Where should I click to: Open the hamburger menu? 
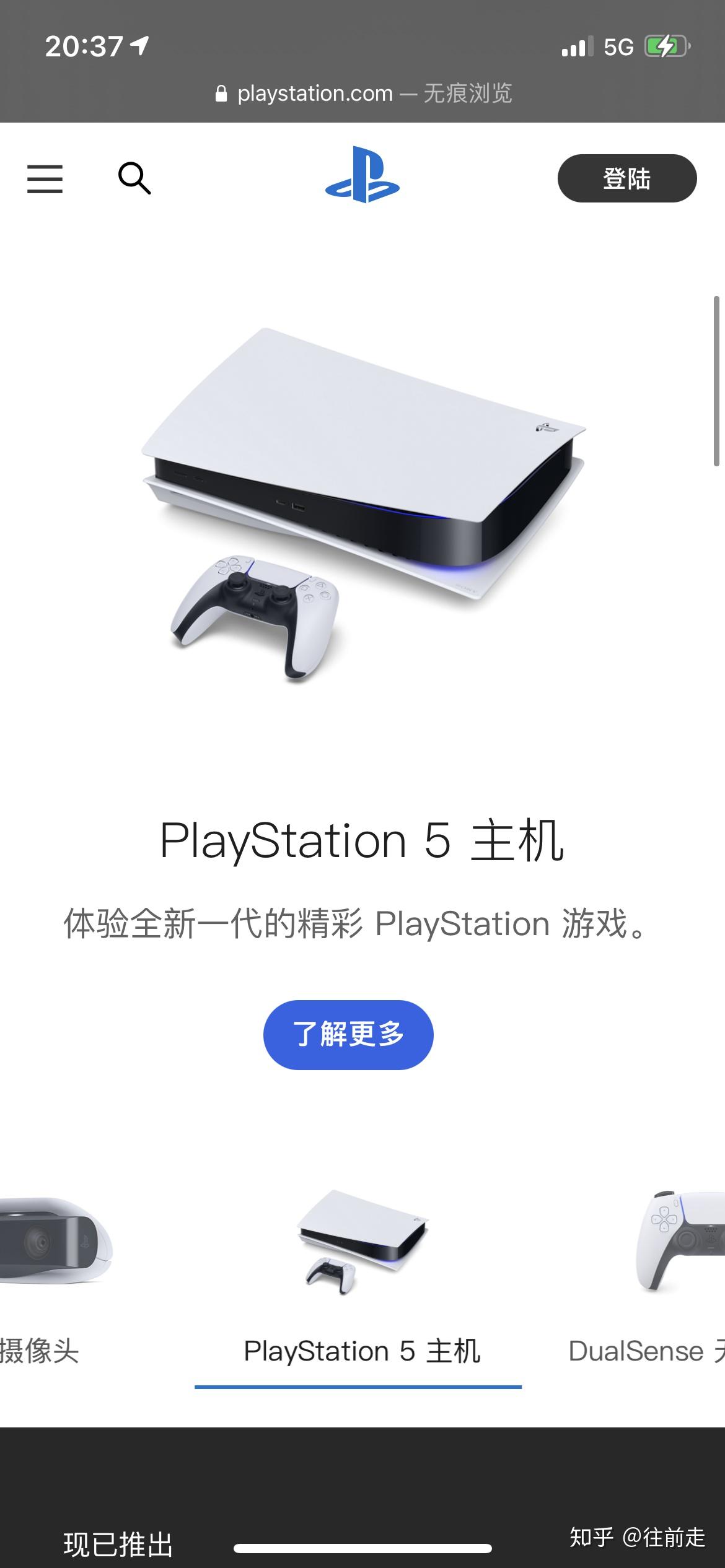click(x=45, y=179)
